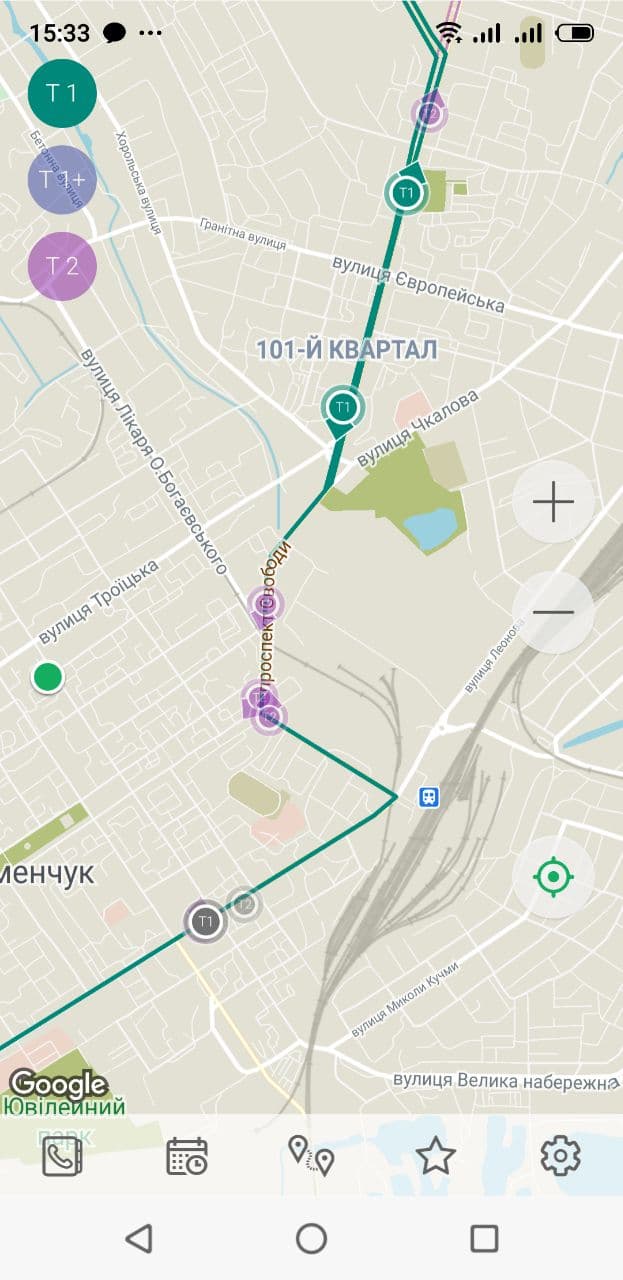This screenshot has height=1280, width=623.
Task: Open the phone contacts book icon
Action: [x=62, y=1157]
